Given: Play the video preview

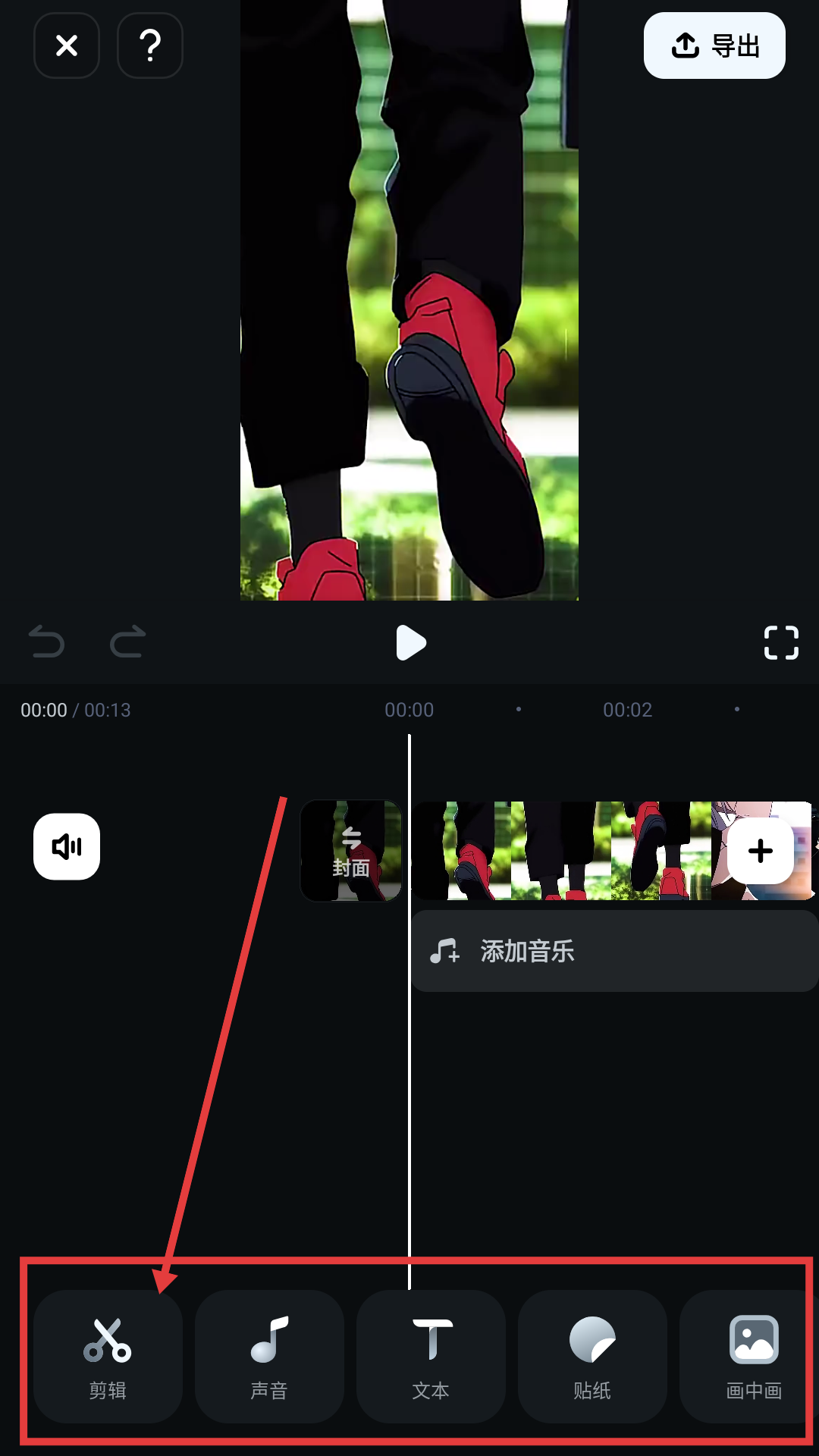Looking at the screenshot, I should point(410,643).
